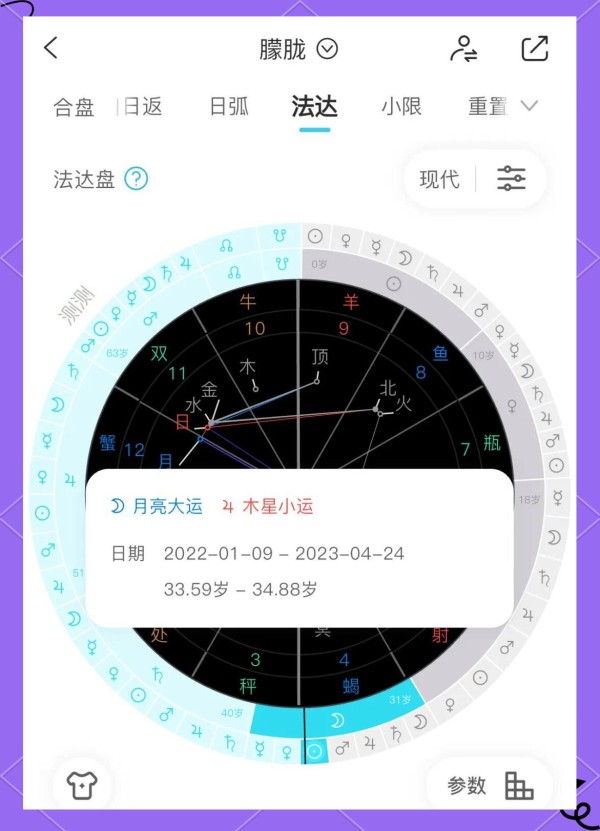Open the theme shirt icon

(81, 784)
